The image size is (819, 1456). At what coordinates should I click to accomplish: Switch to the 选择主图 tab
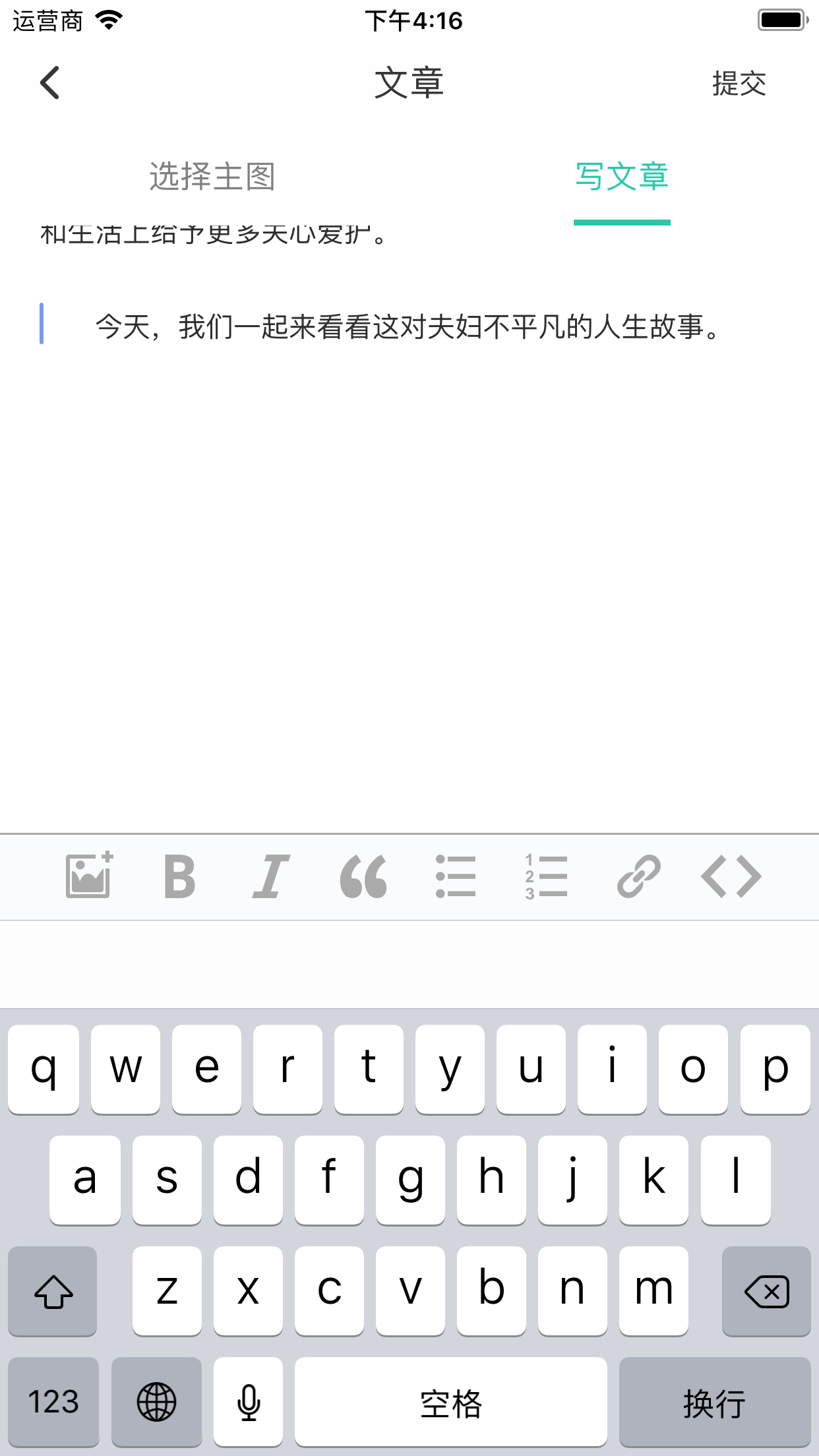coord(212,177)
